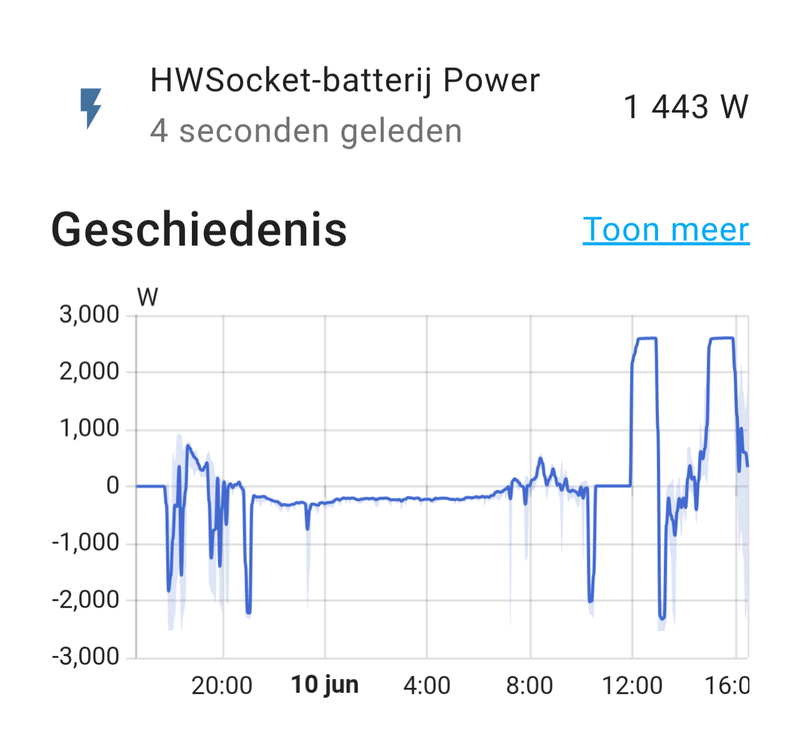Open the HWSocket-batterij Power entity row
800x754 pixels.
345,105
